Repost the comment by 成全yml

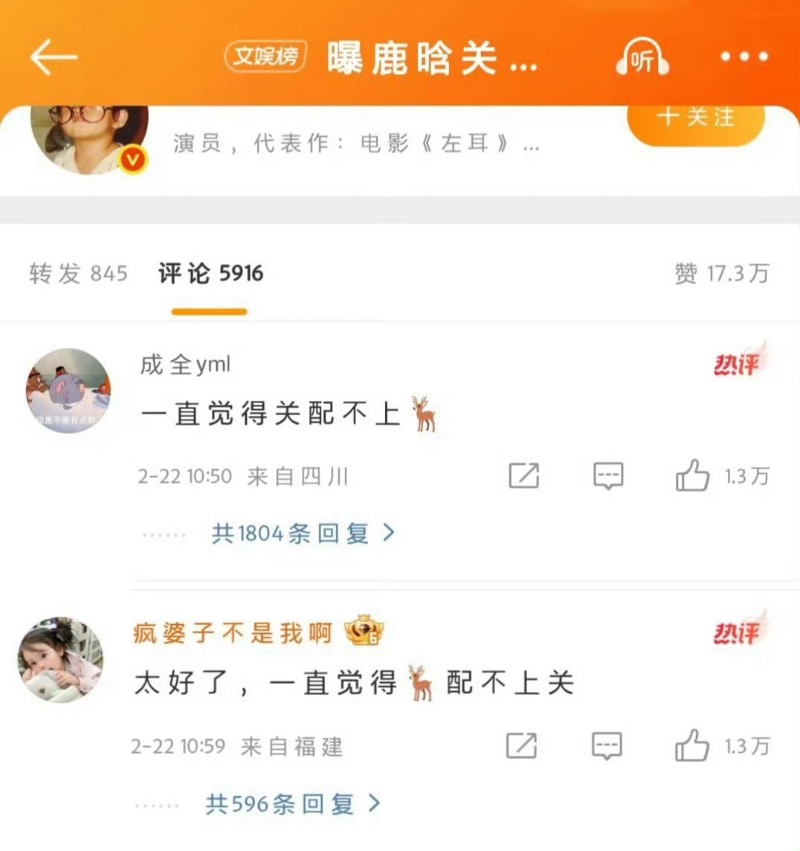tap(523, 476)
